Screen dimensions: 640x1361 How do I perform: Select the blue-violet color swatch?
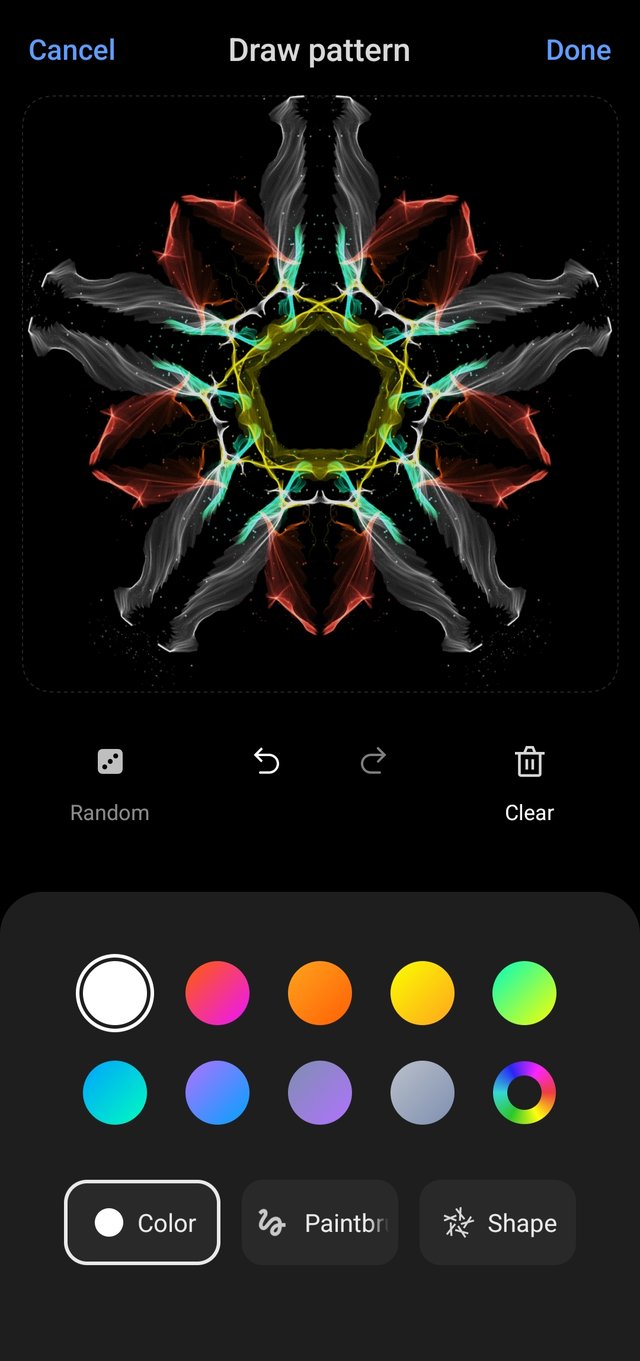[x=217, y=1093]
